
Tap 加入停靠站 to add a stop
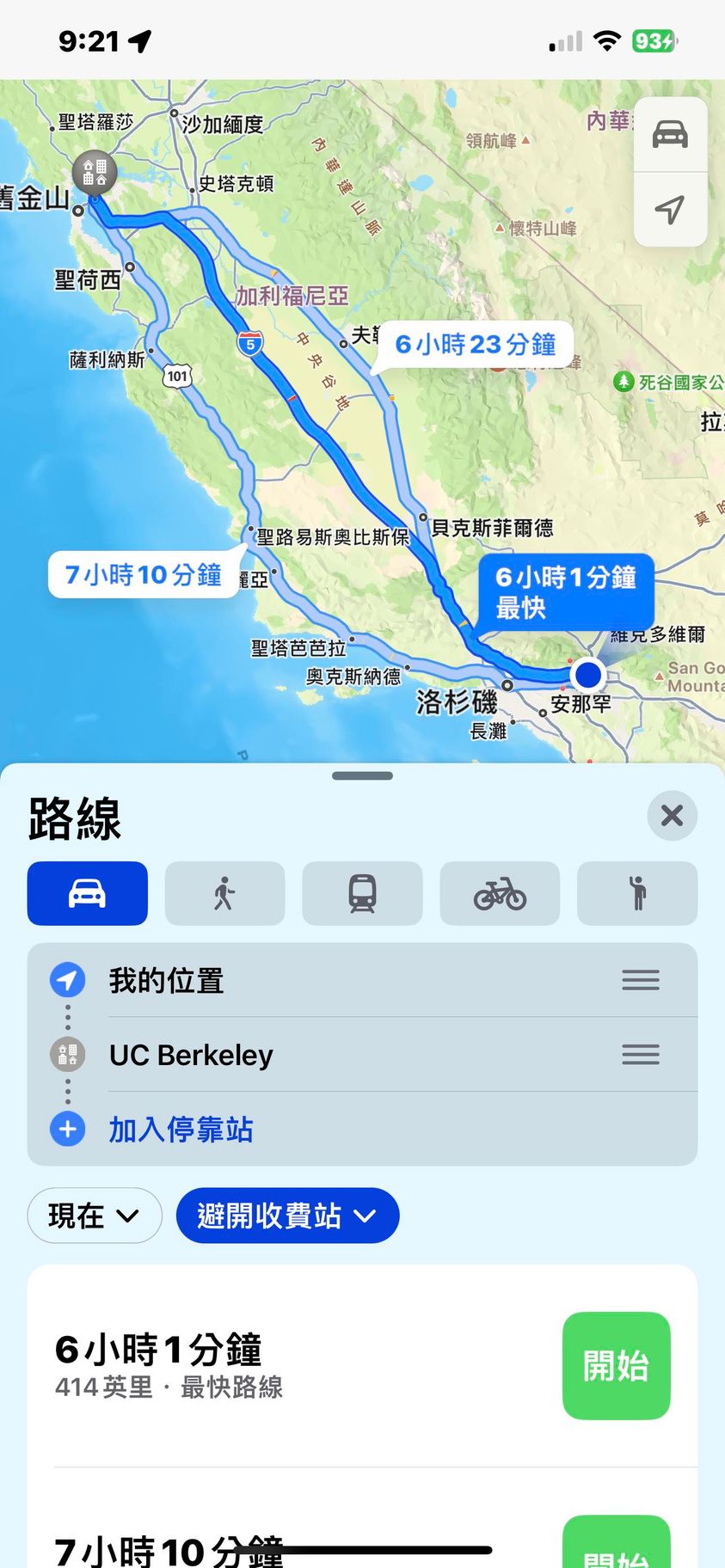tap(181, 1129)
